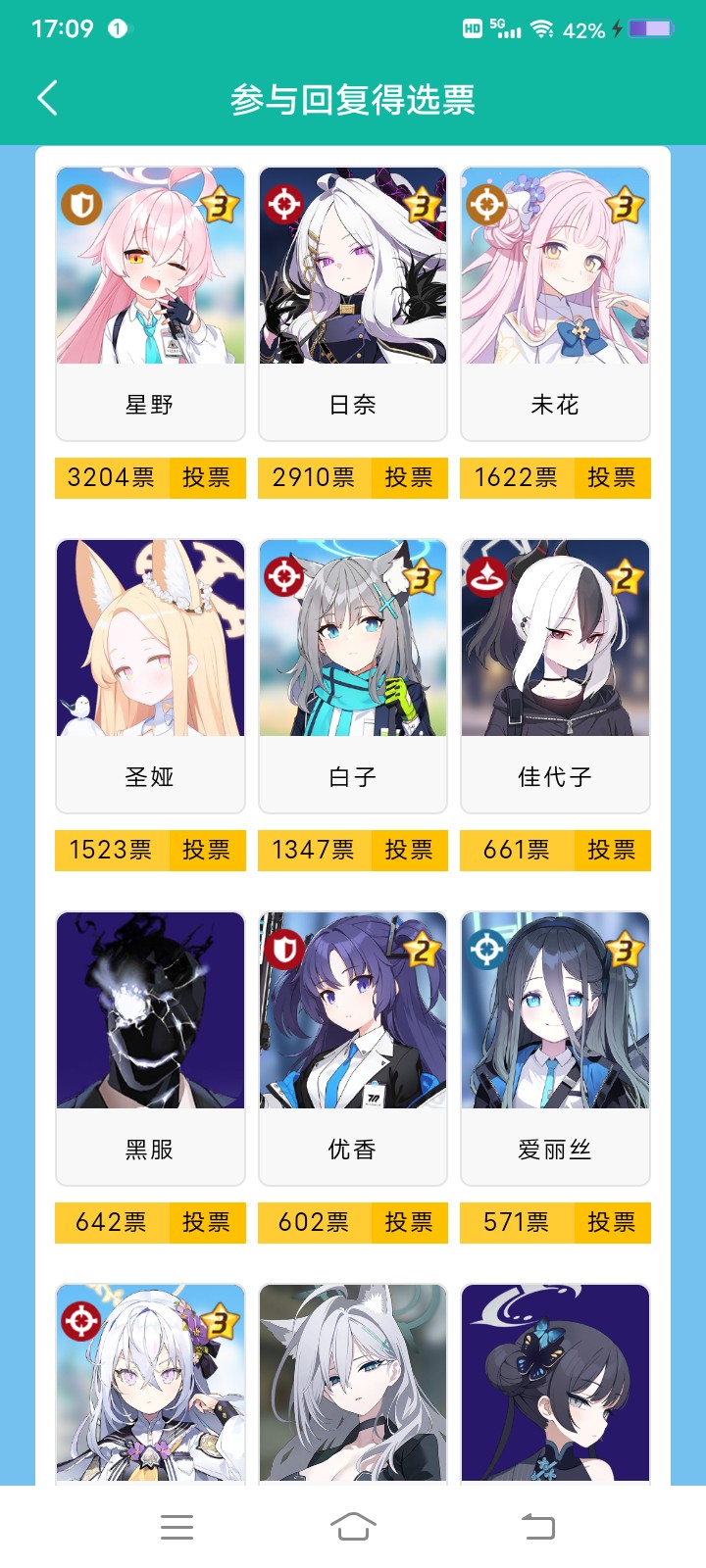The width and height of the screenshot is (706, 1568).
Task: Tap 投票 next to 661票 for 佳代子
Action: 611,851
